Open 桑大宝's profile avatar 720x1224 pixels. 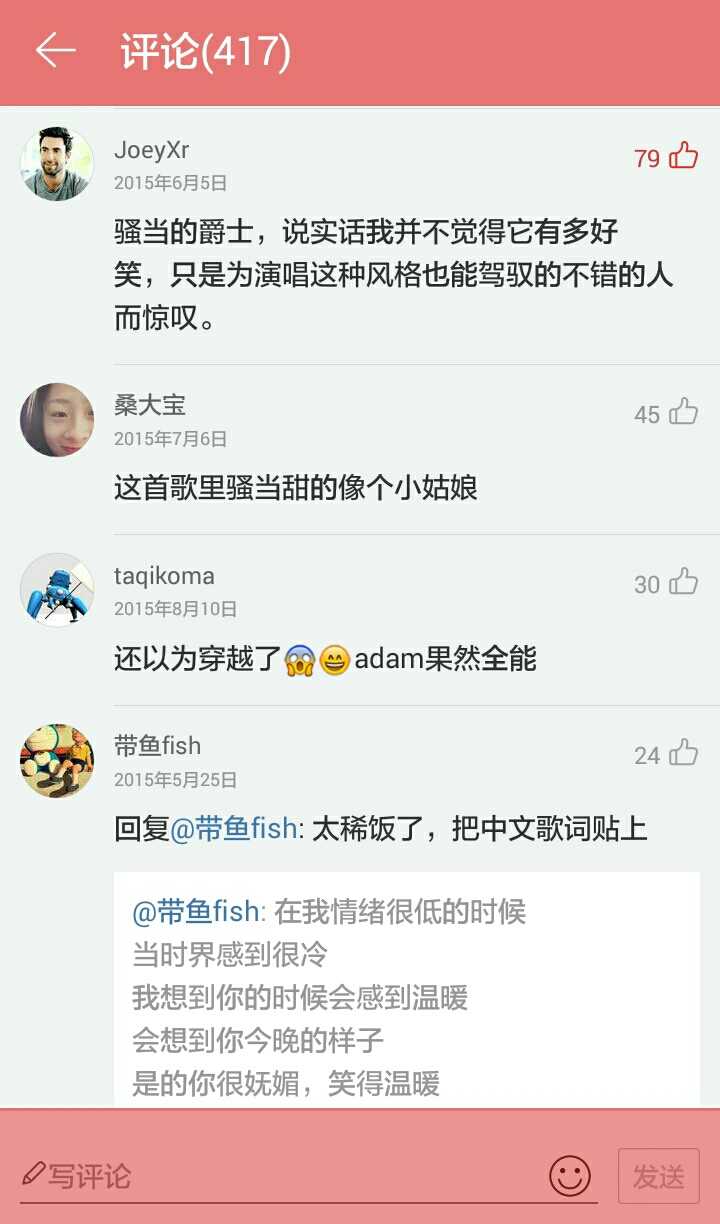pyautogui.click(x=57, y=420)
